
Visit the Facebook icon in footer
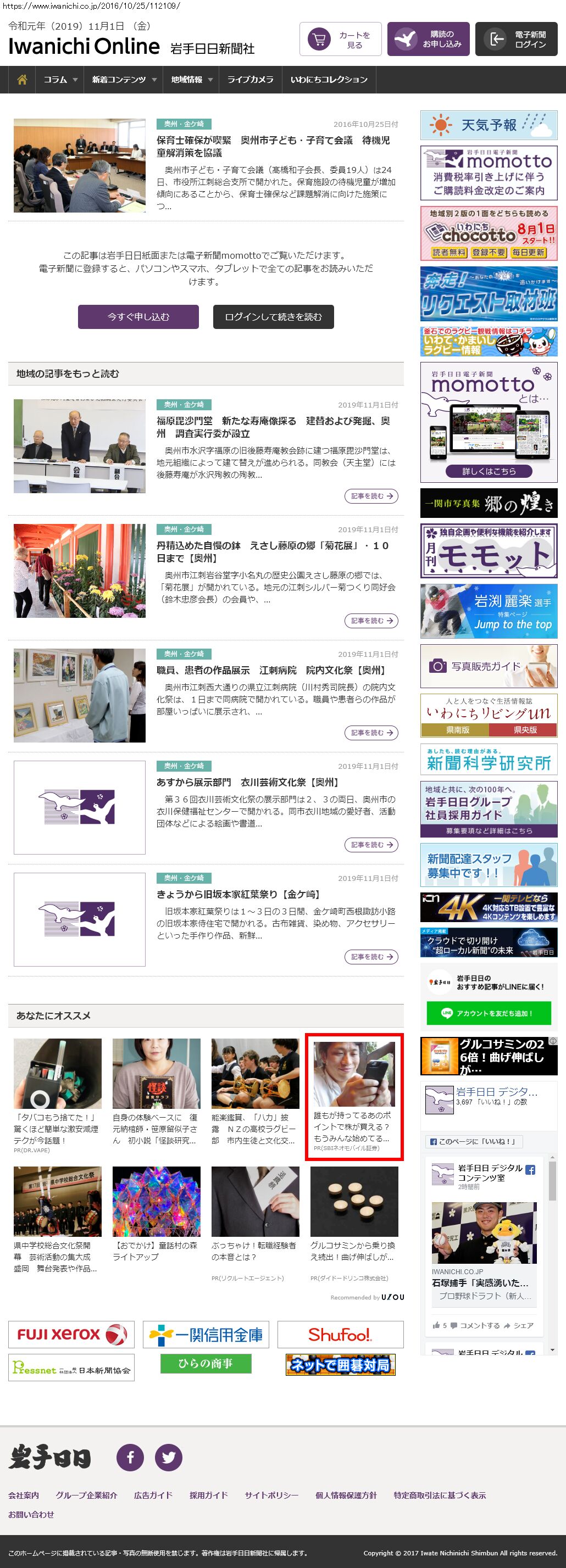[x=130, y=1457]
